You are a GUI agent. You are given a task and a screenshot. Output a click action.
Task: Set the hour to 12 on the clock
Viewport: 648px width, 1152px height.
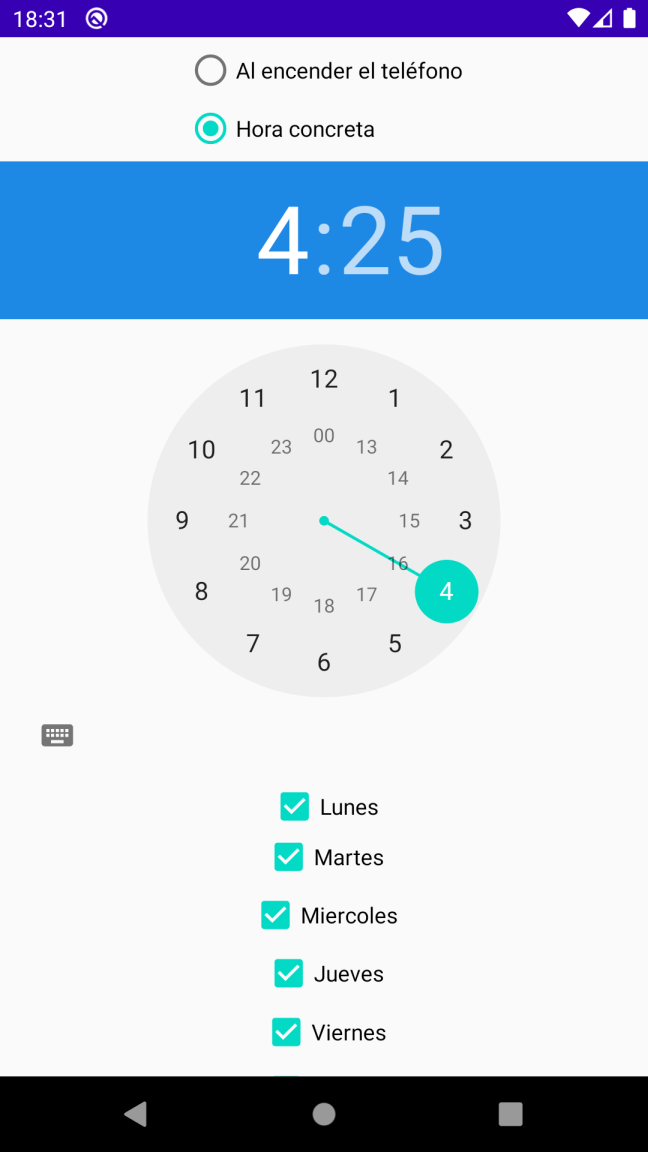(324, 379)
